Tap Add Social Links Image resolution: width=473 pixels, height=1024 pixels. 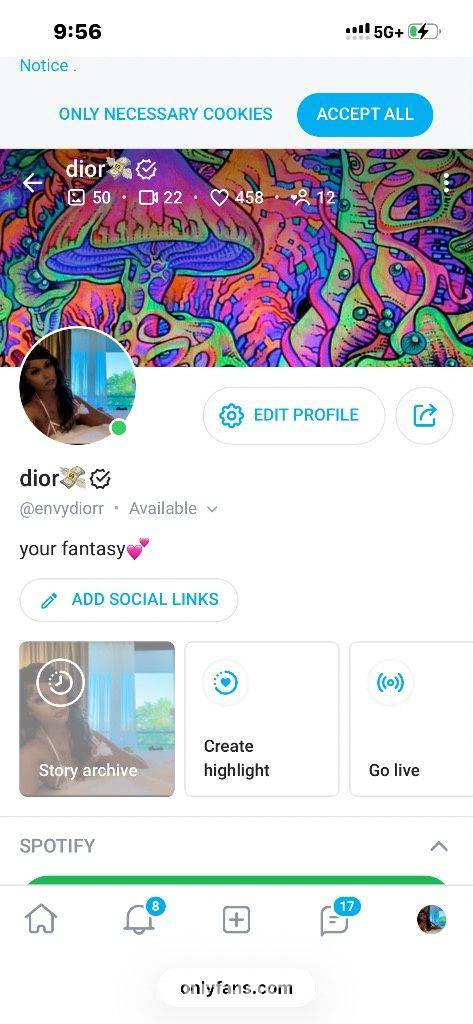(x=129, y=600)
